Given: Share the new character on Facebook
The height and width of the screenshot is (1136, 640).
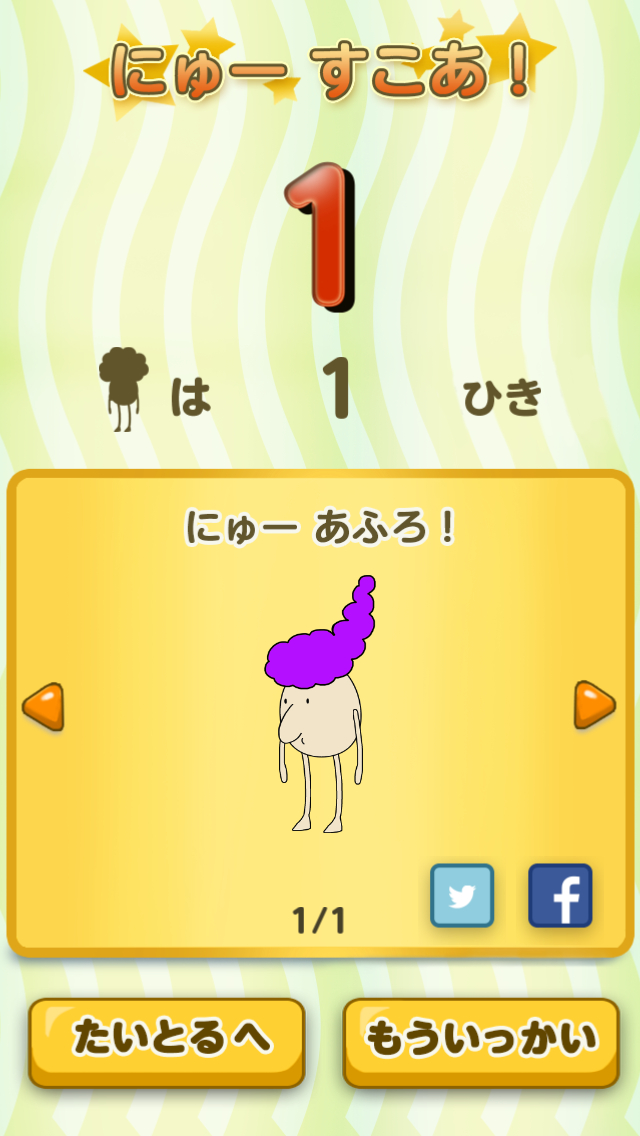Looking at the screenshot, I should pyautogui.click(x=560, y=895).
